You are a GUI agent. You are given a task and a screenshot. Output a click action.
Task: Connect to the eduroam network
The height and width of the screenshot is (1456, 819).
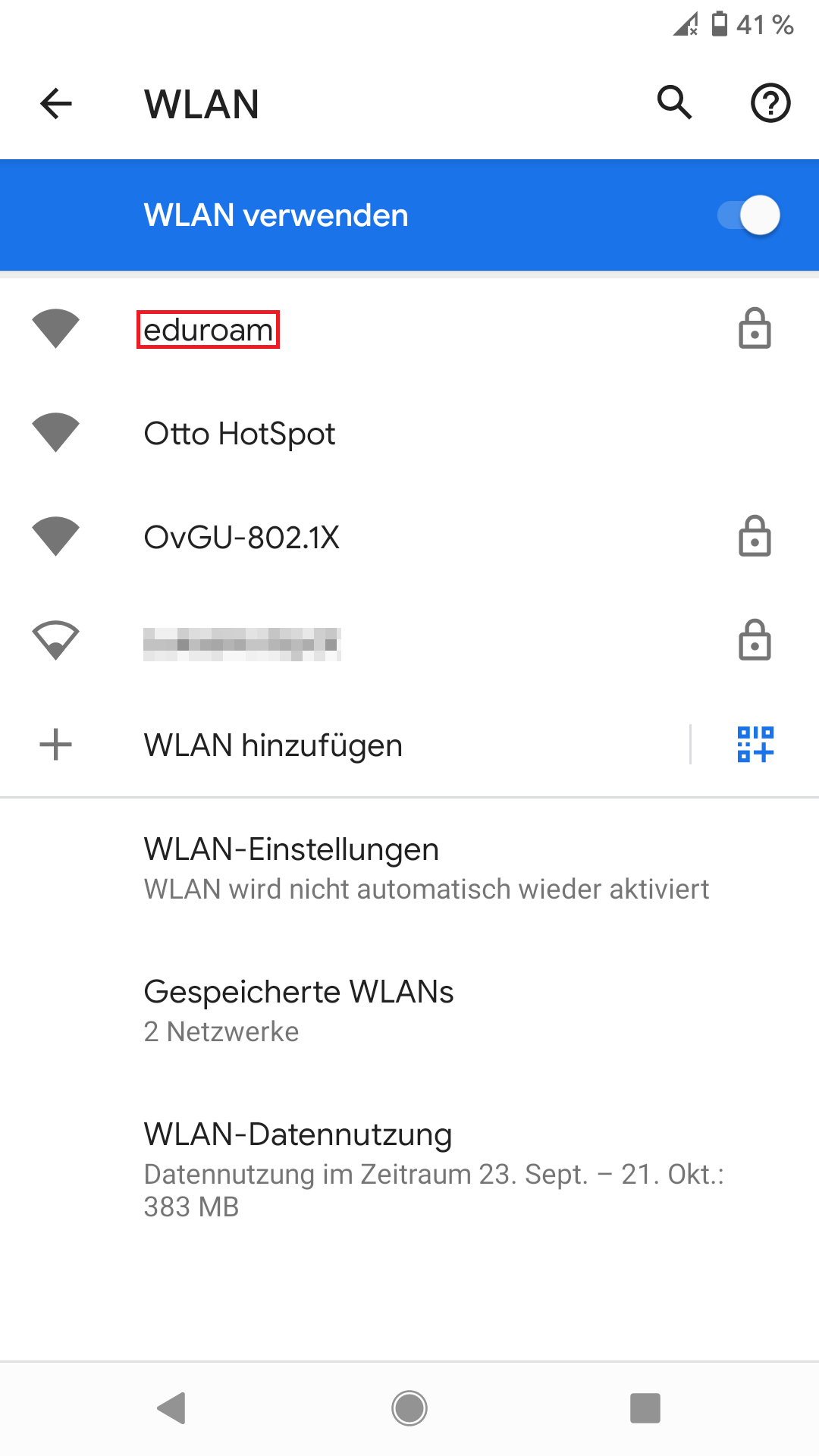[409, 330]
